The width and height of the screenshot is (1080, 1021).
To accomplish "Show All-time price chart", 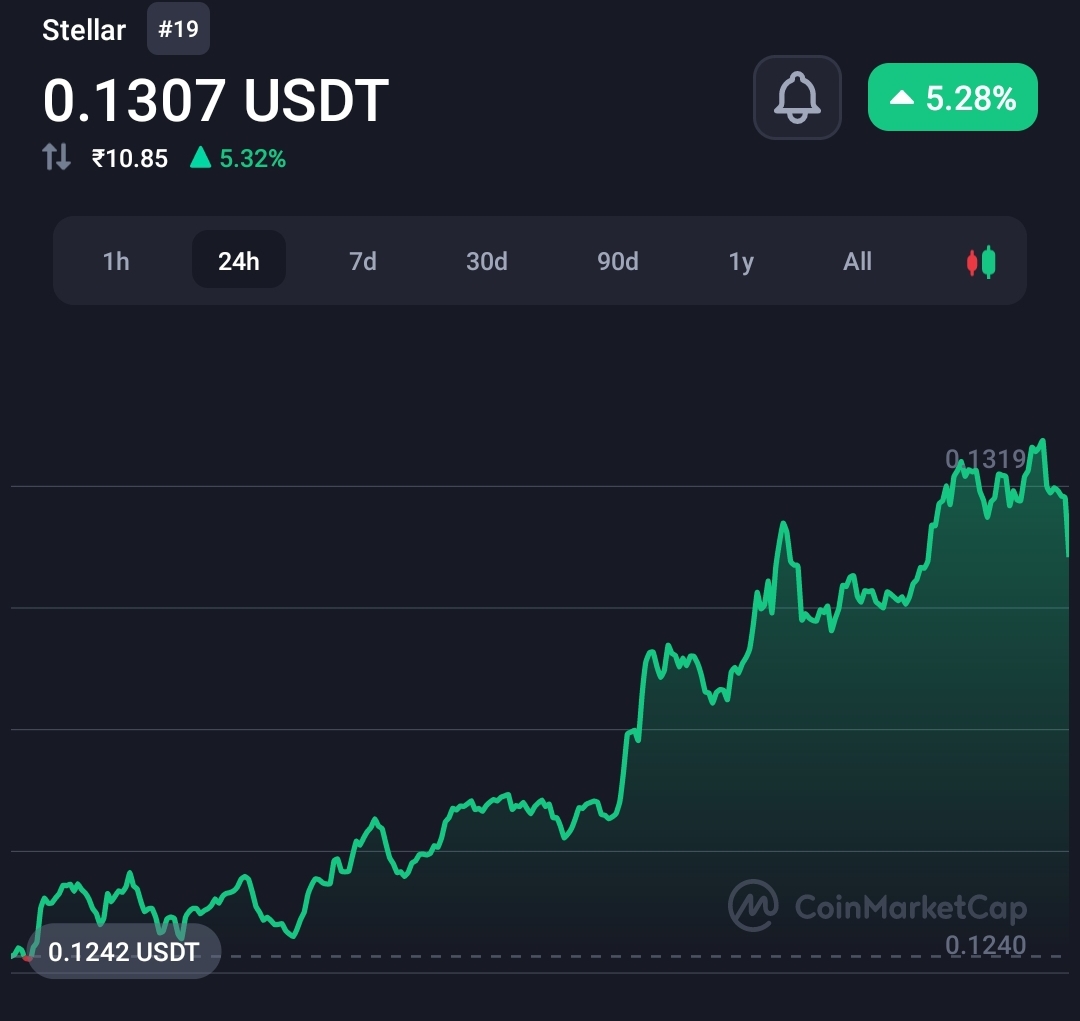I will (x=858, y=261).
